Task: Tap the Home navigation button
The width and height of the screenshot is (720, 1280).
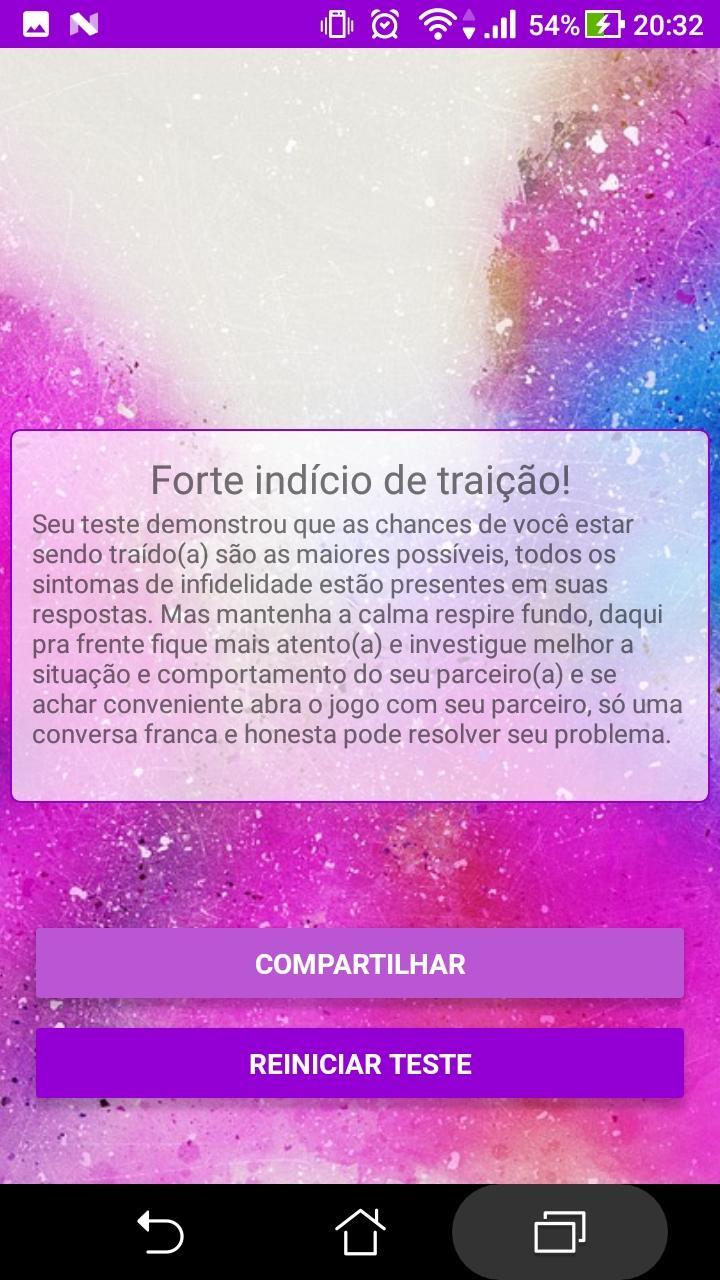Action: coord(360,1232)
